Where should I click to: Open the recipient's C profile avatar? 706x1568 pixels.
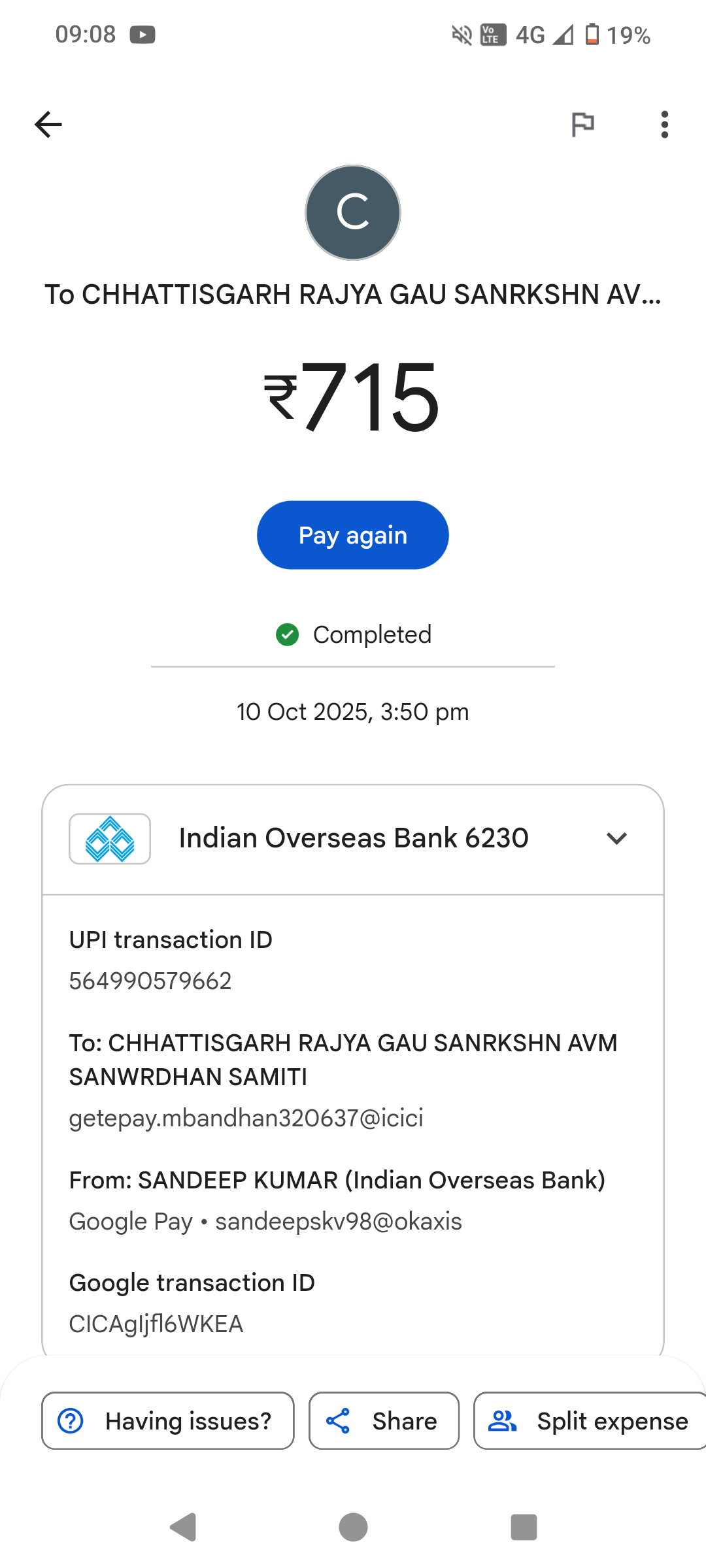click(353, 212)
